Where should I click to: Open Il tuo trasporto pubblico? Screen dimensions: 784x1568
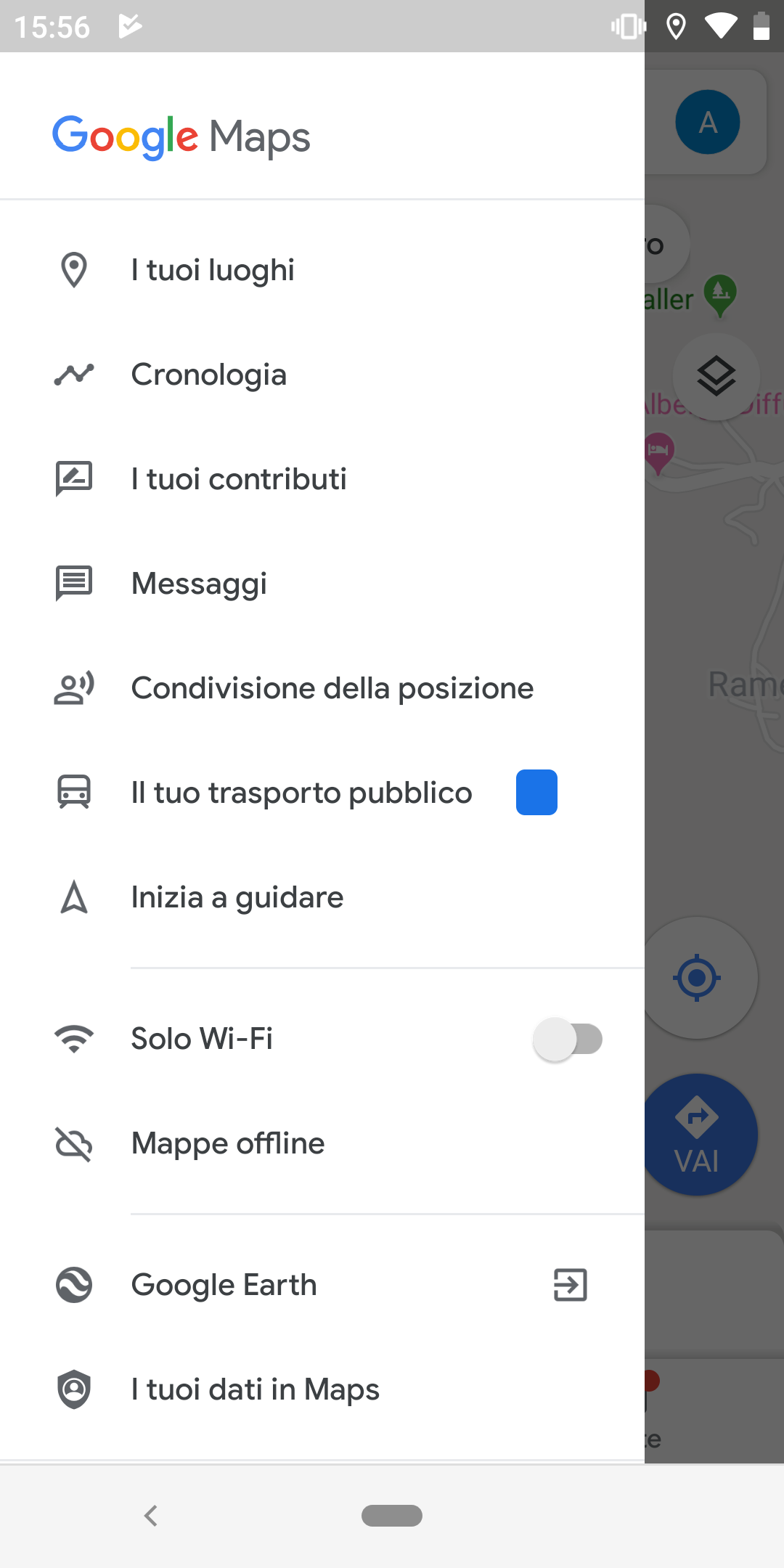[x=322, y=793]
